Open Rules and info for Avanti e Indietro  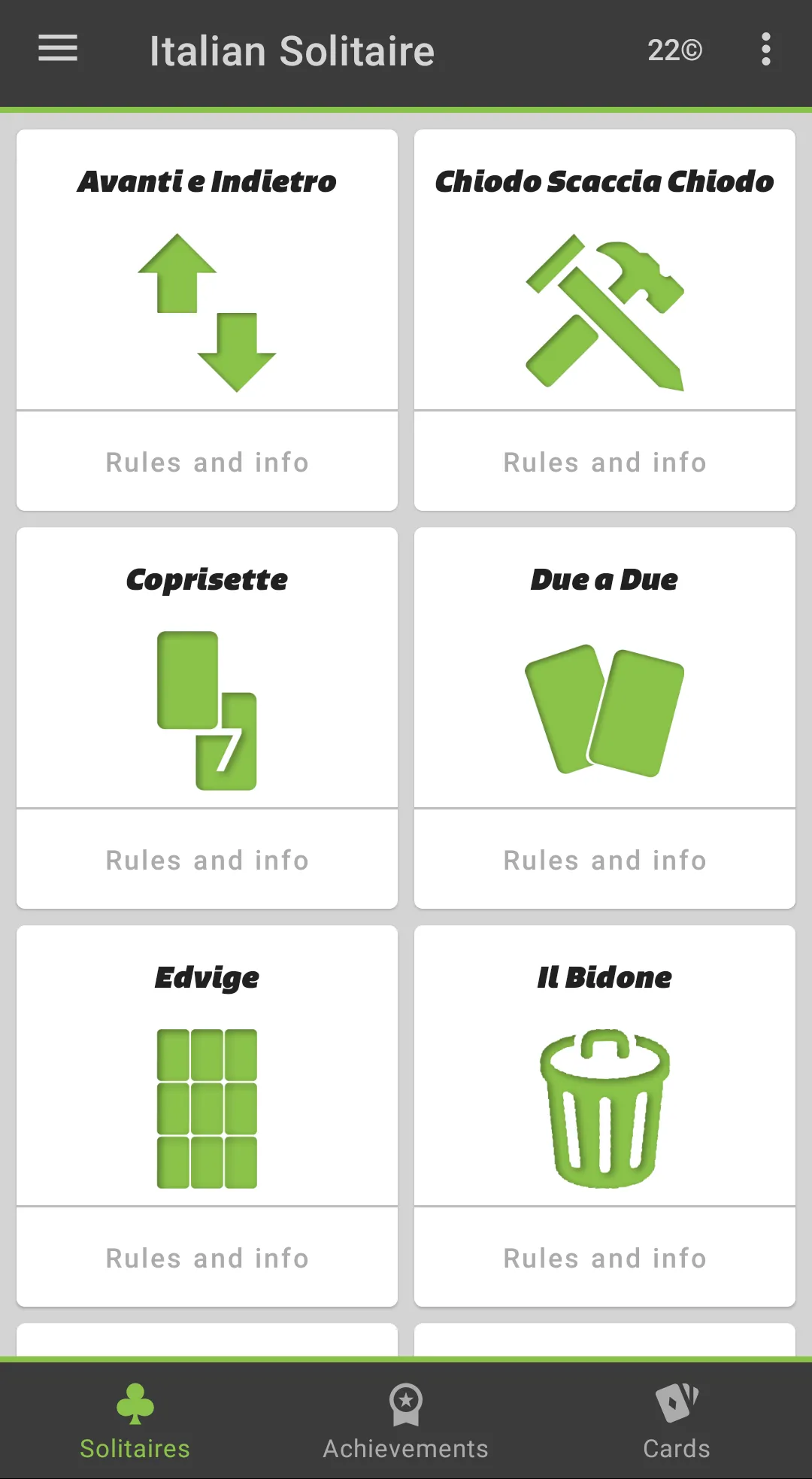pos(207,462)
